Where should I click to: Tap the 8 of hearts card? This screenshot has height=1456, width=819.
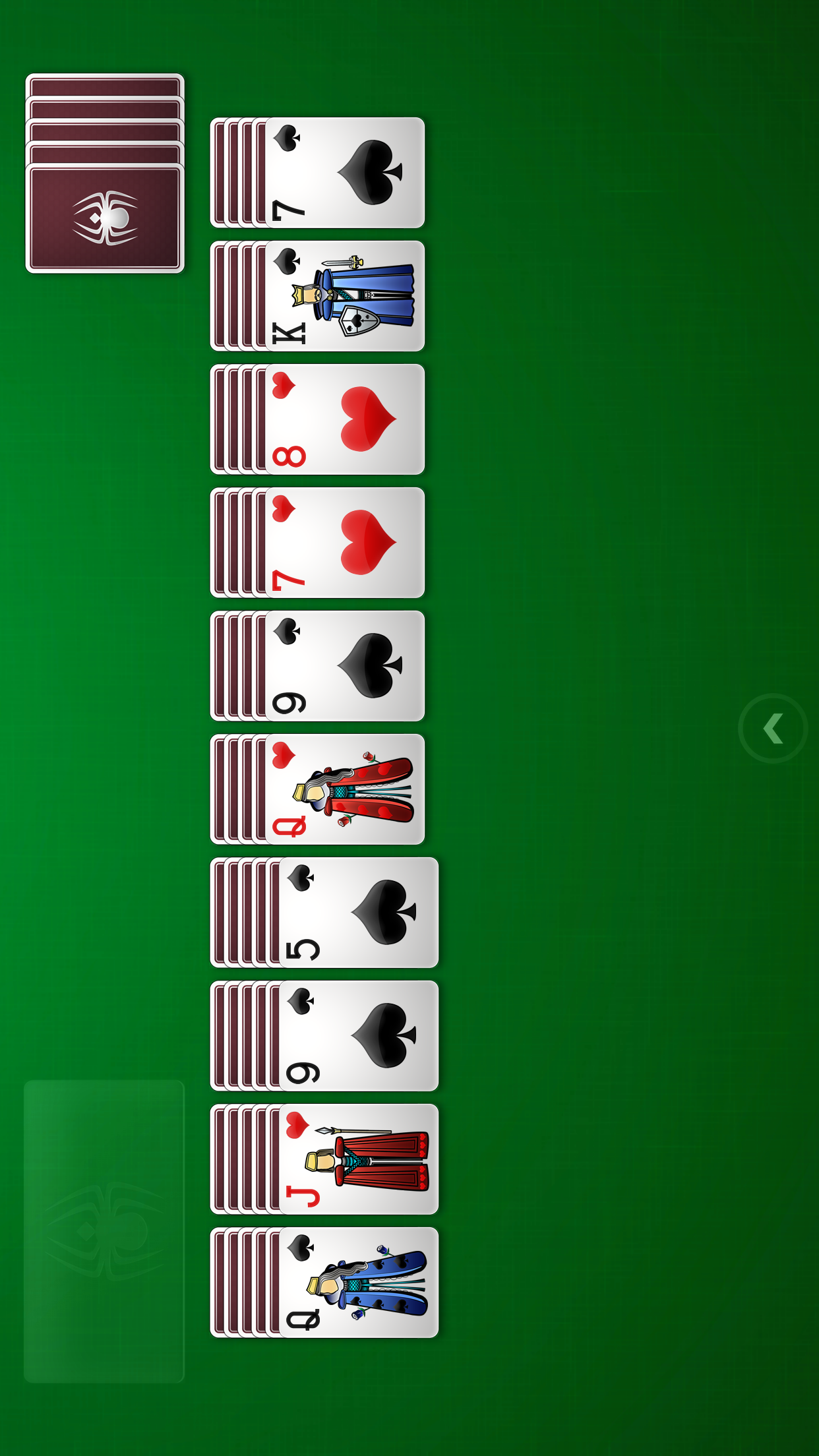click(x=345, y=419)
